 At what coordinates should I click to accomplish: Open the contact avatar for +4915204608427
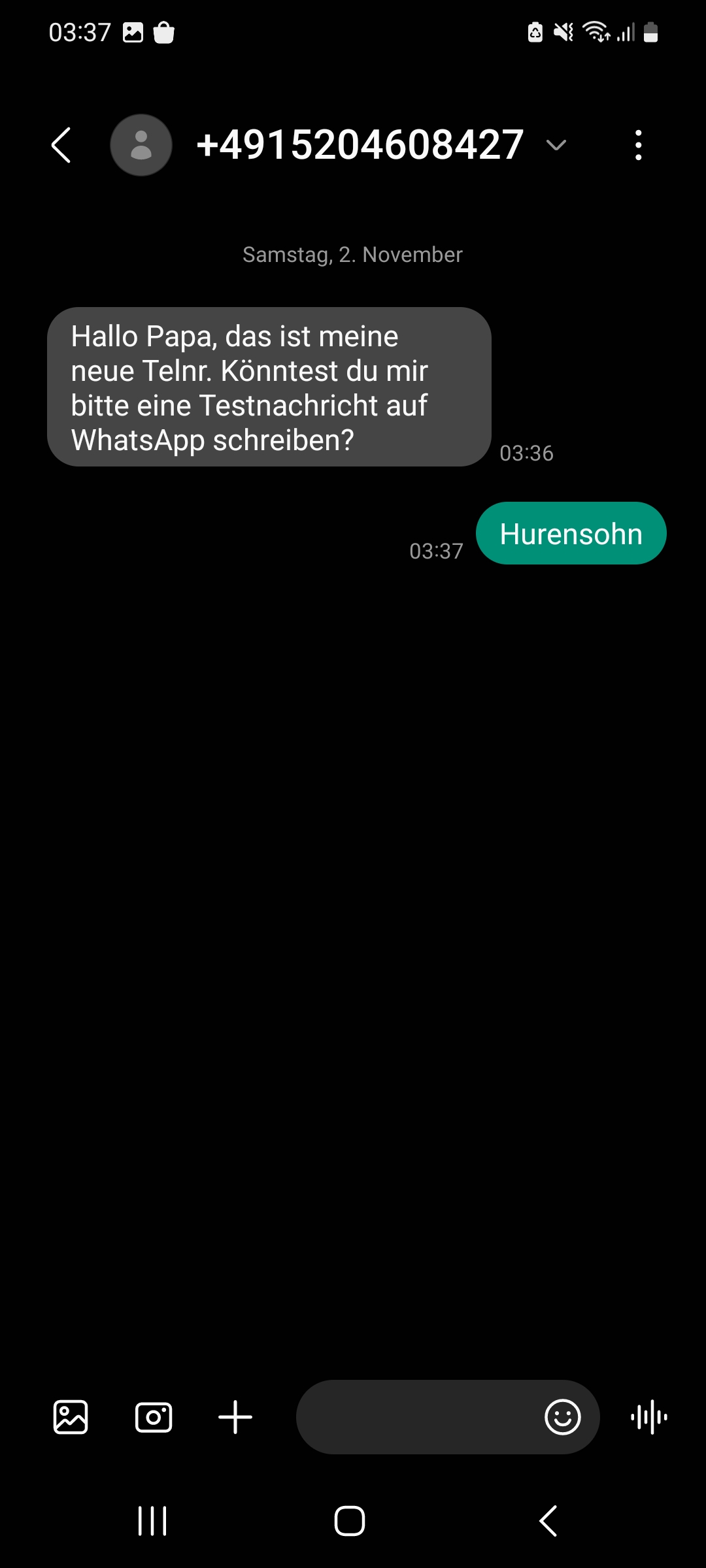[141, 145]
